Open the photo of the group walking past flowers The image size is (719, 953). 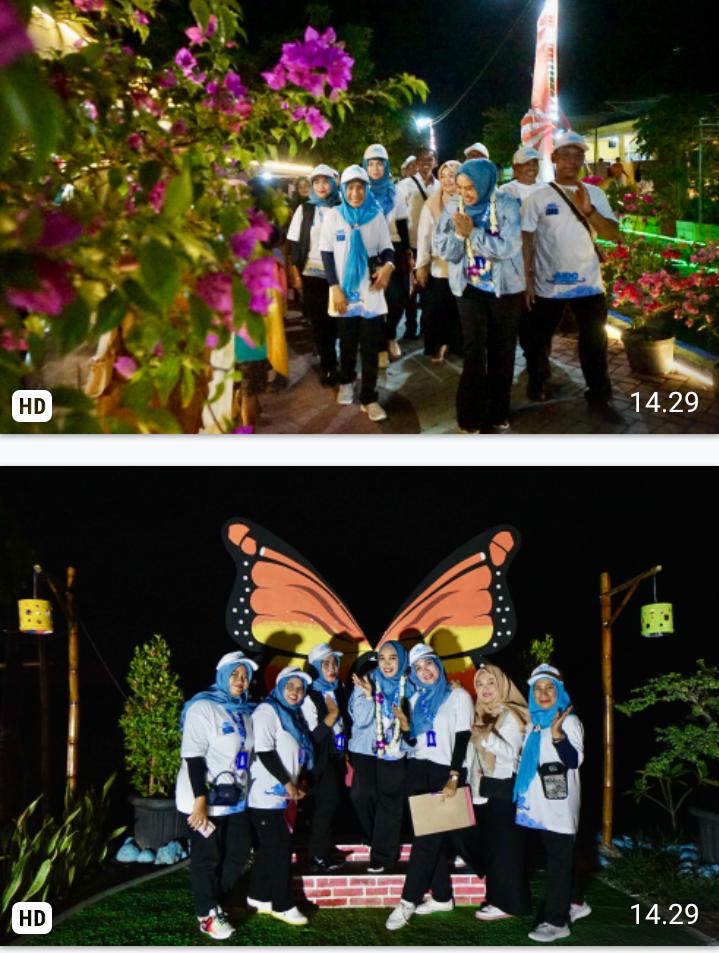(x=359, y=216)
